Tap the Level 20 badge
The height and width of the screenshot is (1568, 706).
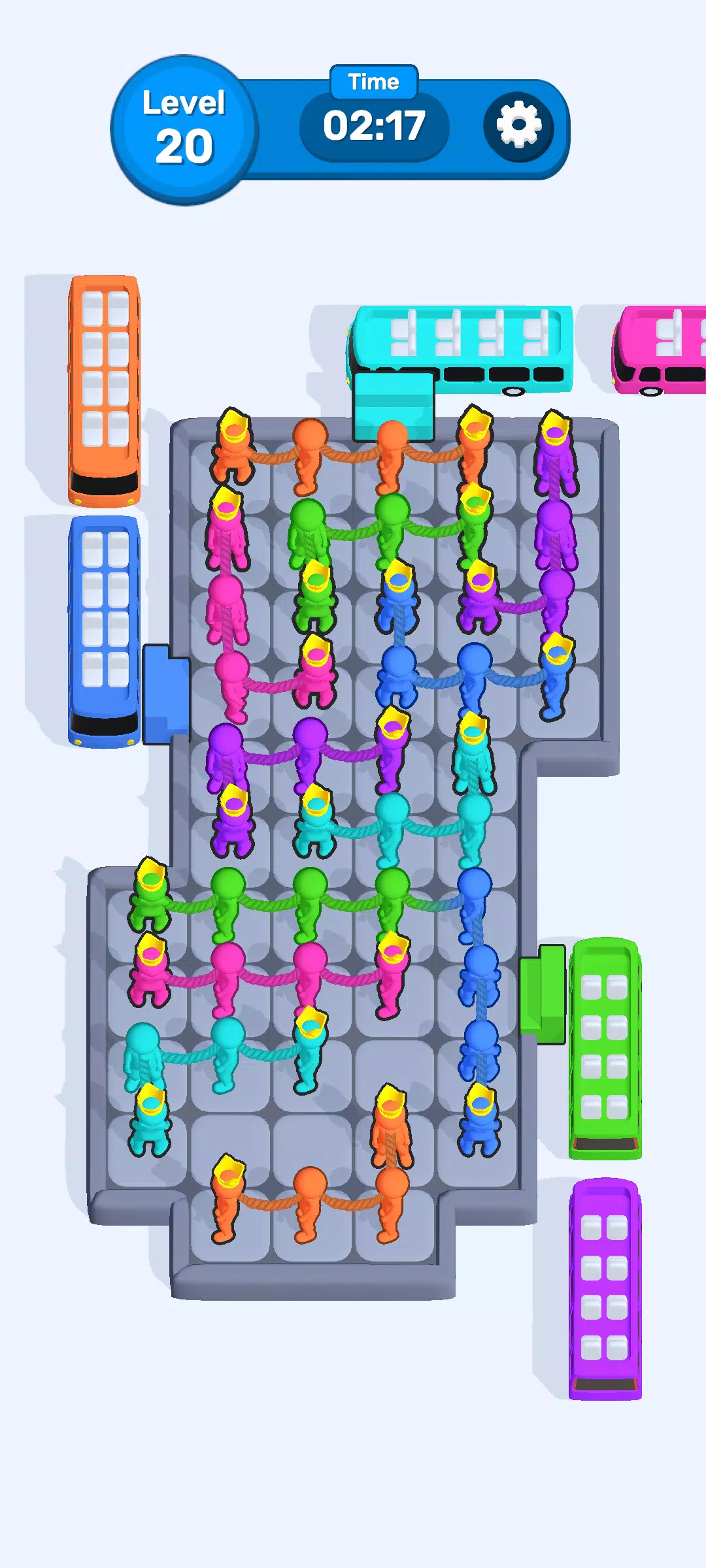pyautogui.click(x=183, y=124)
